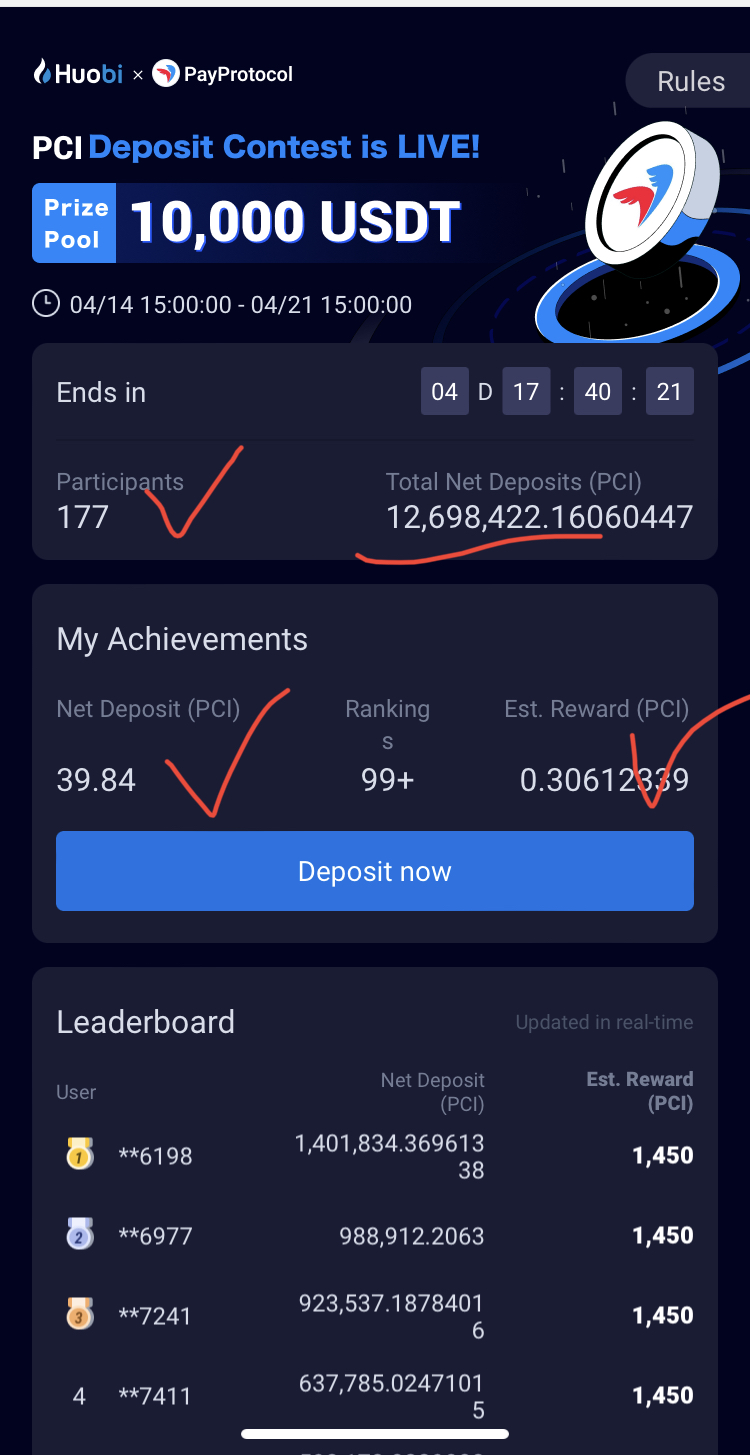Click the silver medal icon beside **6977
The image size is (750, 1455).
pos(77,1233)
